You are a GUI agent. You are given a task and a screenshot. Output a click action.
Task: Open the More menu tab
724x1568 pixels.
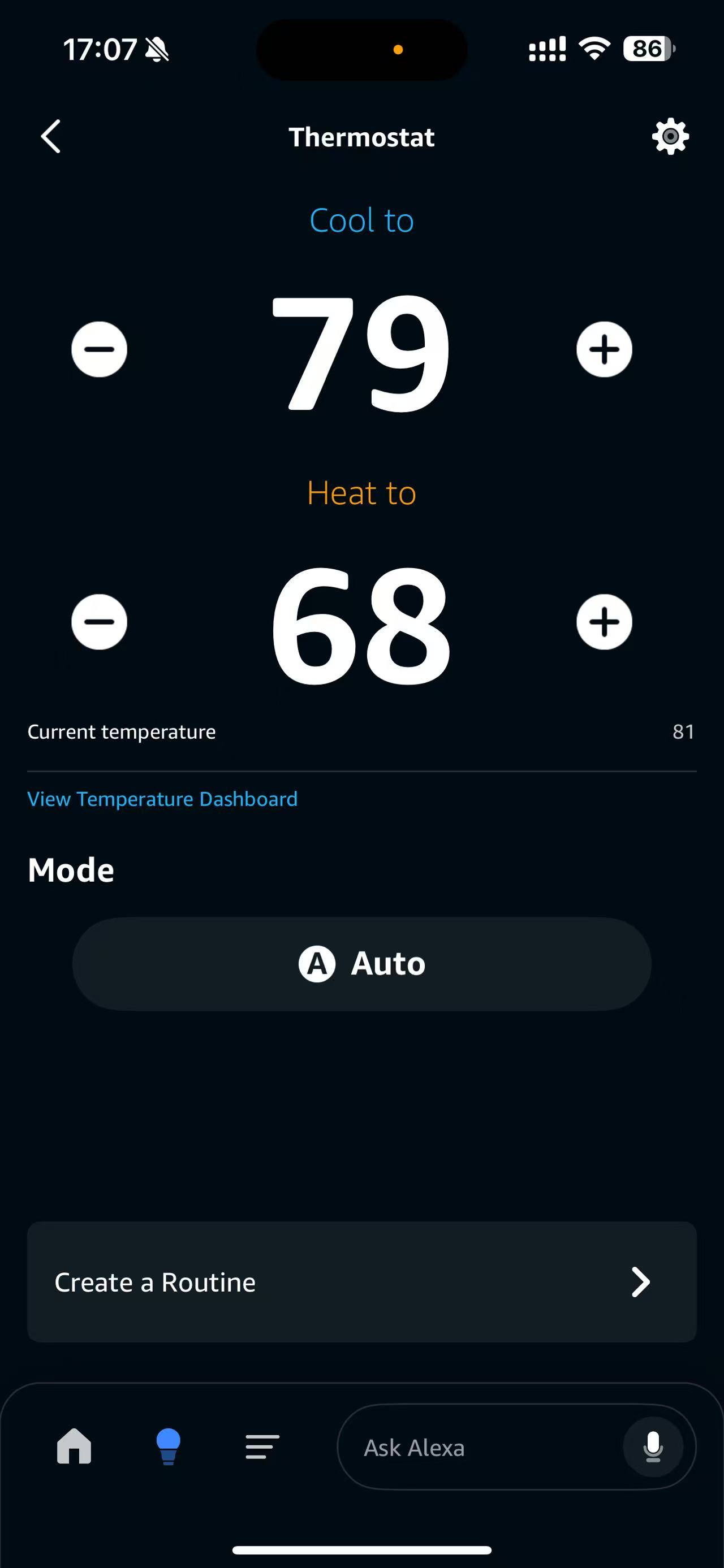tap(262, 1446)
